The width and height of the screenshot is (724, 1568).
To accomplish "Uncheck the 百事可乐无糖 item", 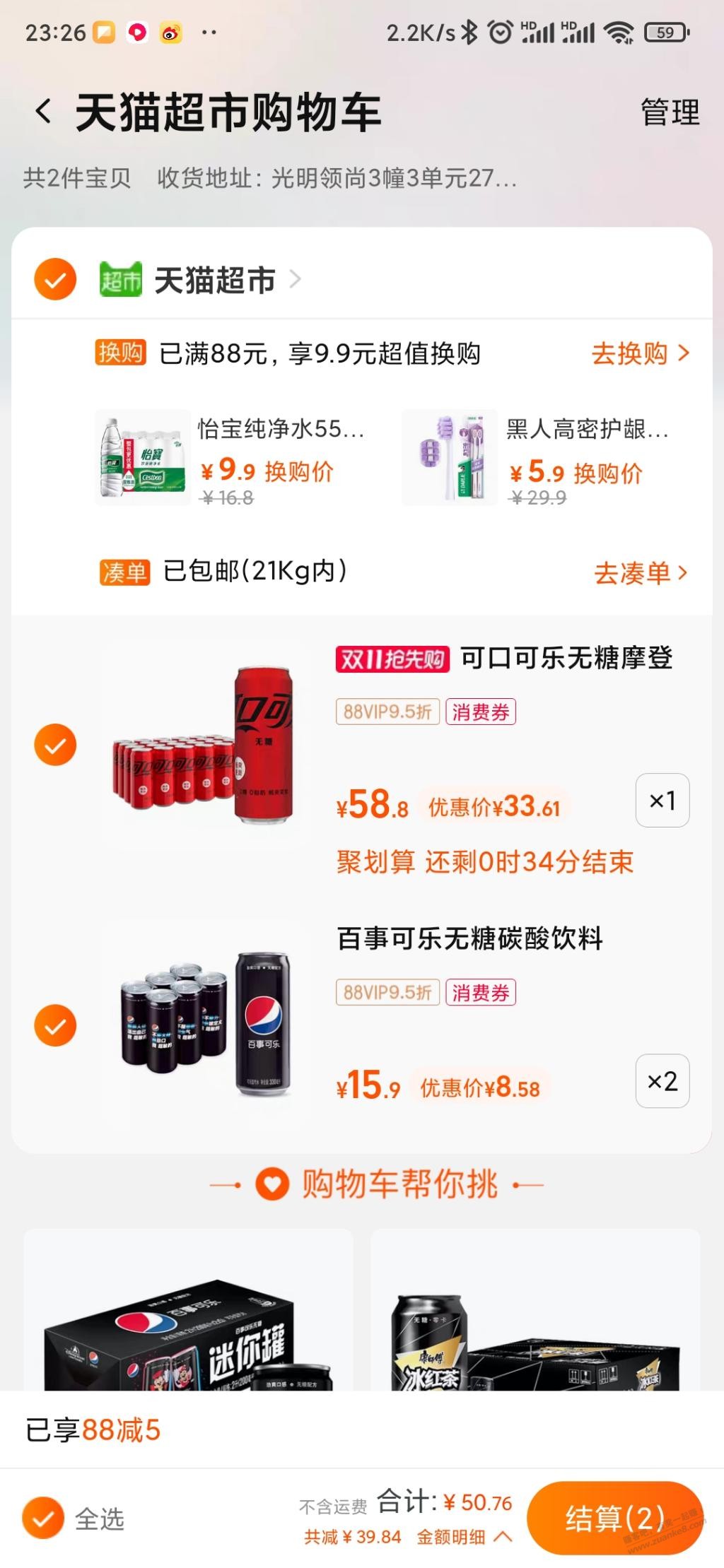I will tap(55, 1025).
